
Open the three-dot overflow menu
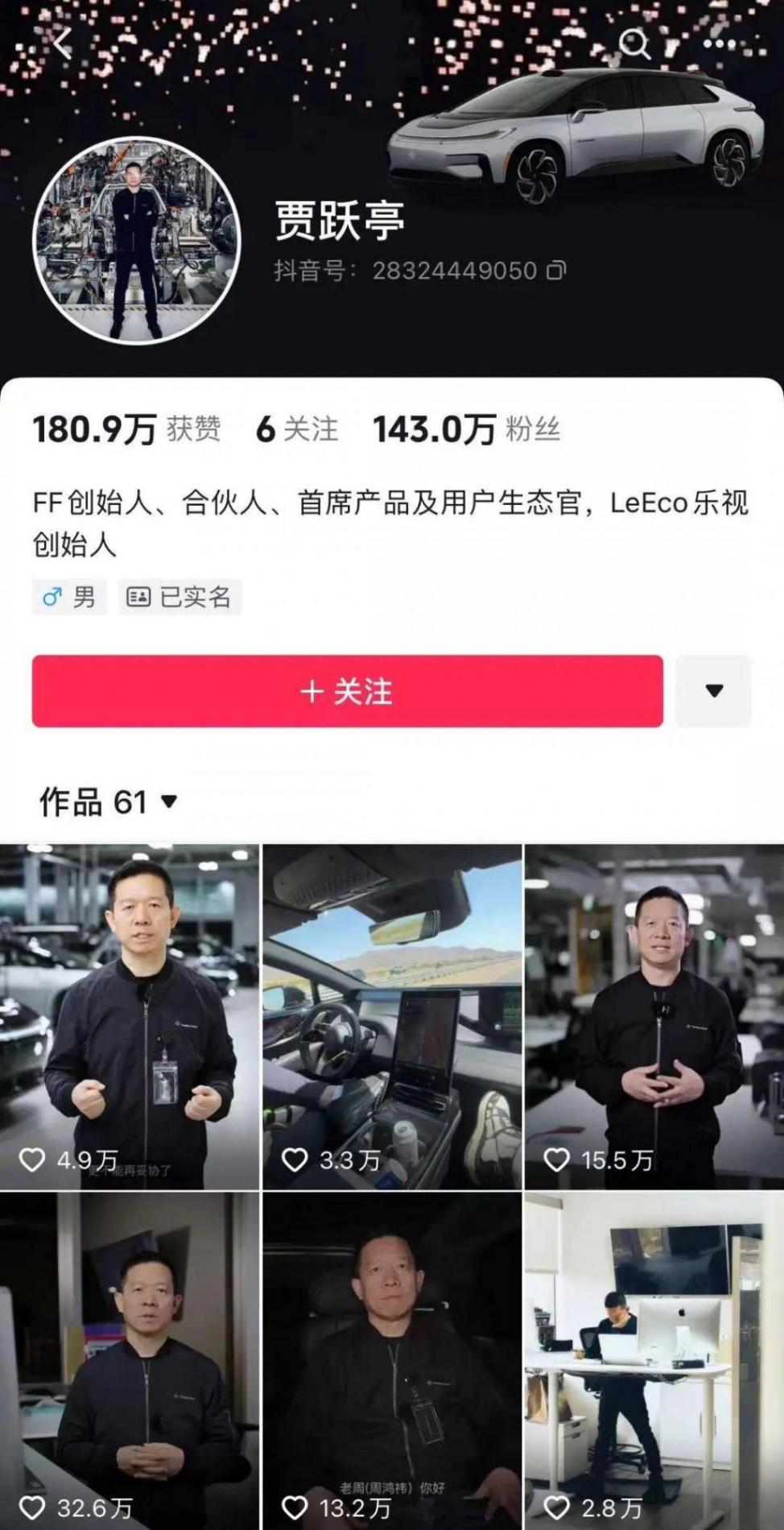719,44
